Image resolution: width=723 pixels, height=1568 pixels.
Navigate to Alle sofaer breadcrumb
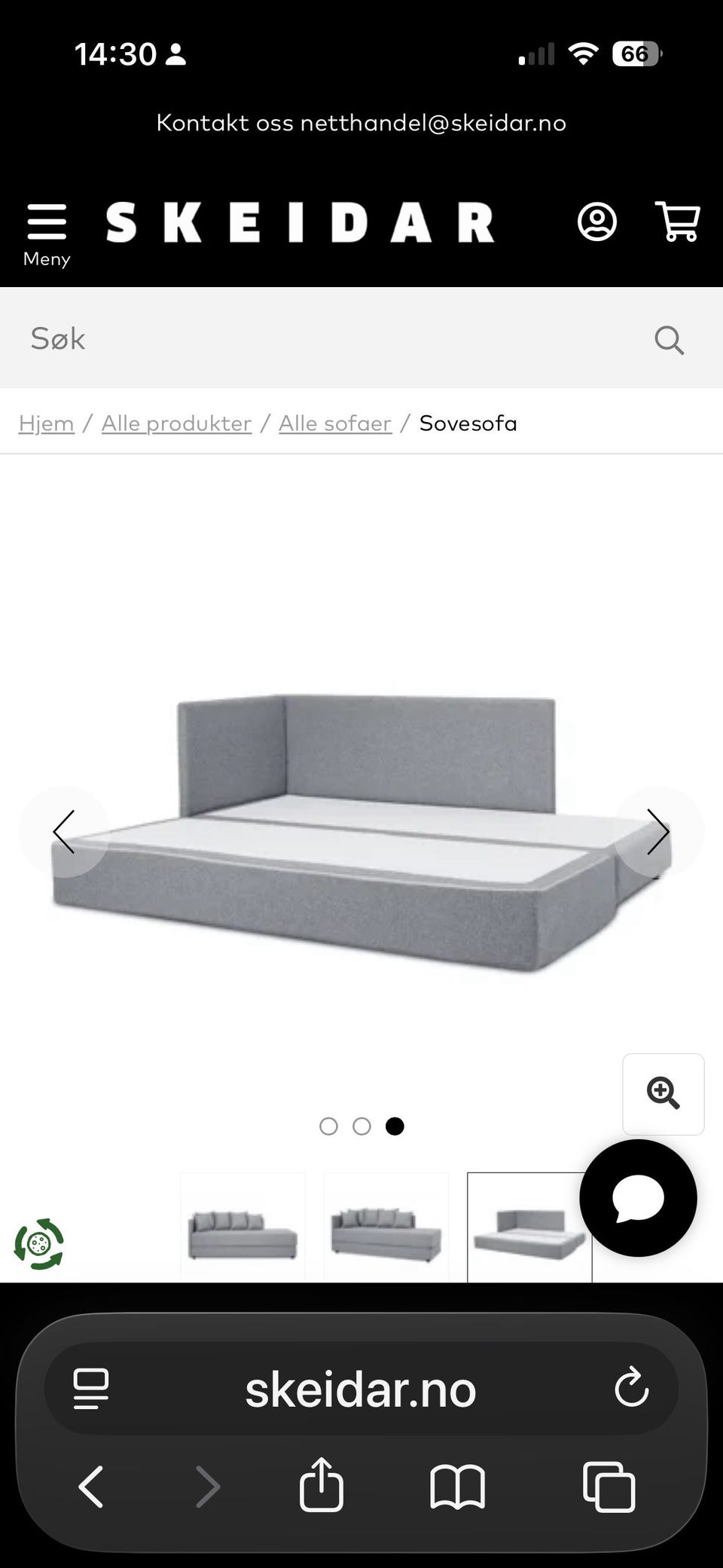click(335, 423)
